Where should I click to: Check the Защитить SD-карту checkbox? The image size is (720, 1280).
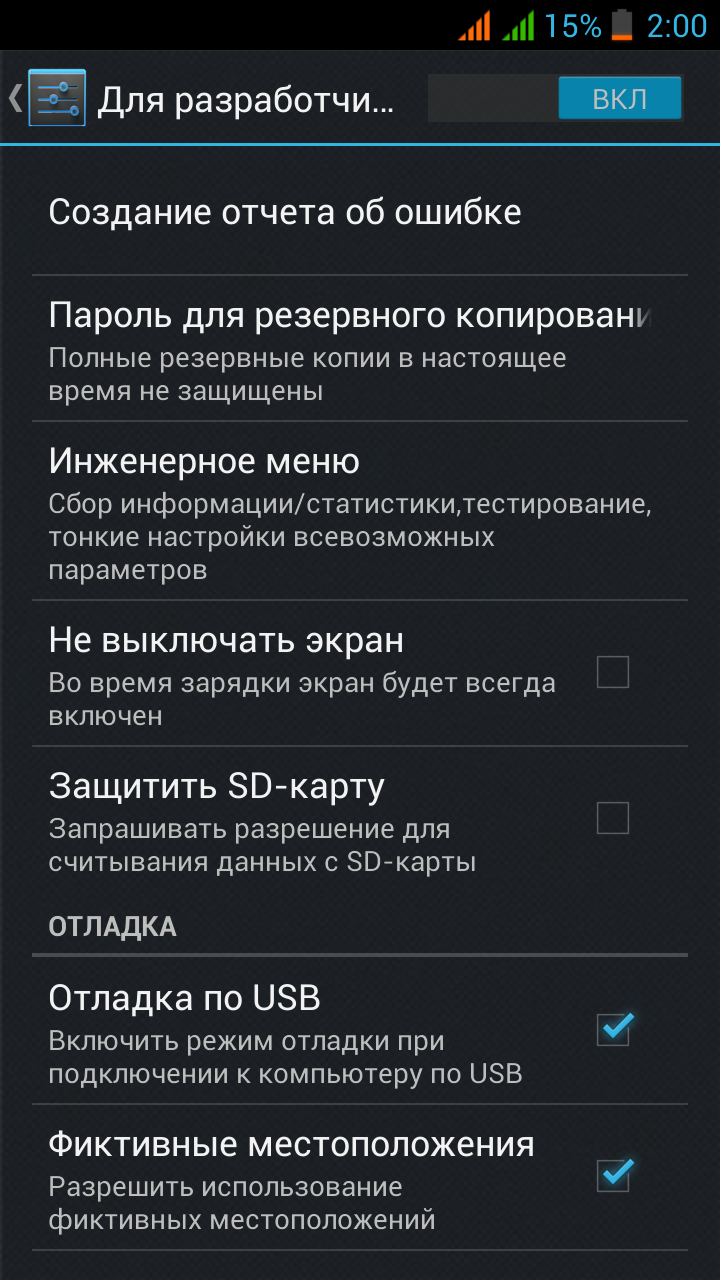pos(612,818)
